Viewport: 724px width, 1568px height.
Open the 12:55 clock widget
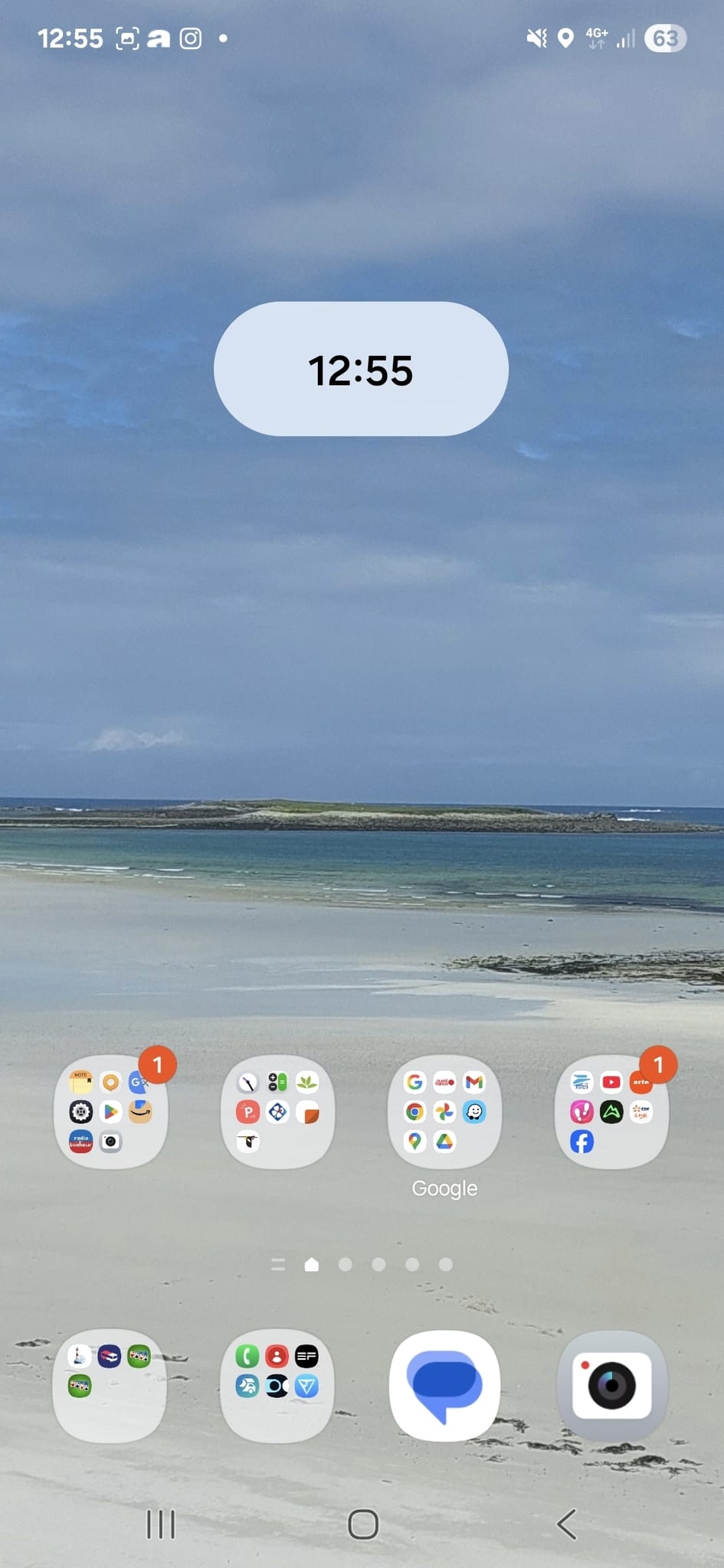click(361, 369)
